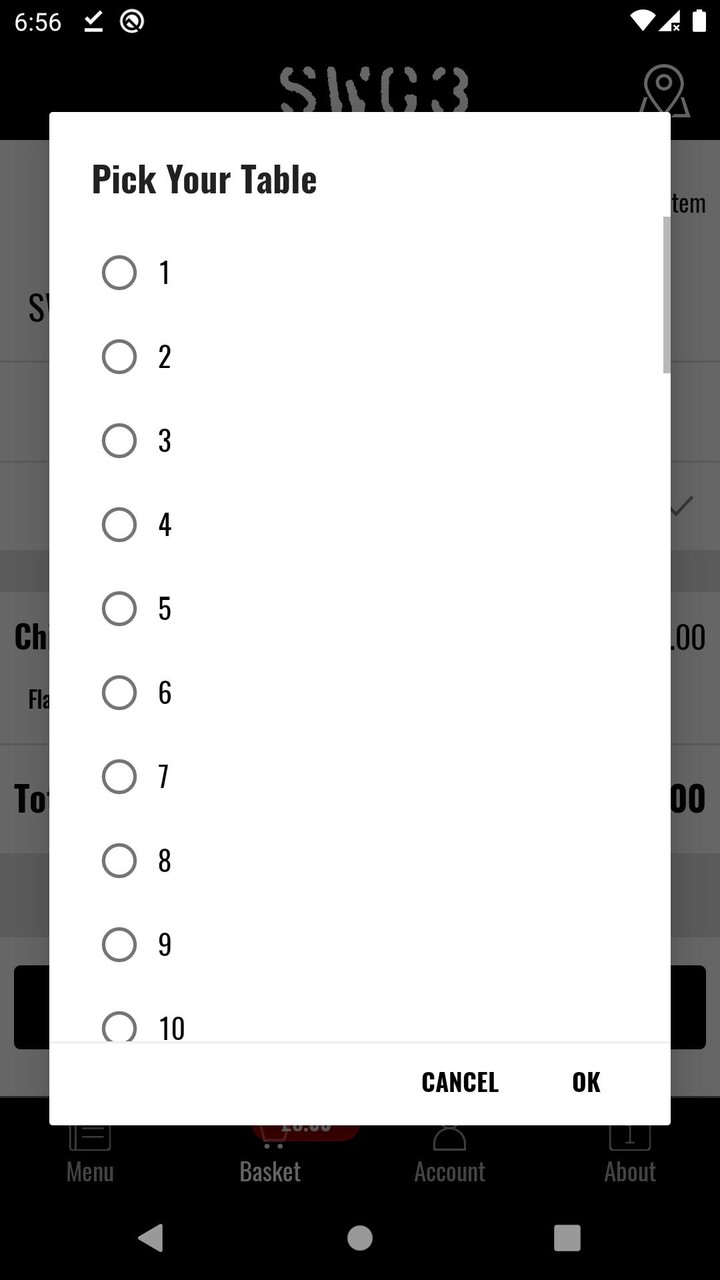Select table 9

point(119,944)
